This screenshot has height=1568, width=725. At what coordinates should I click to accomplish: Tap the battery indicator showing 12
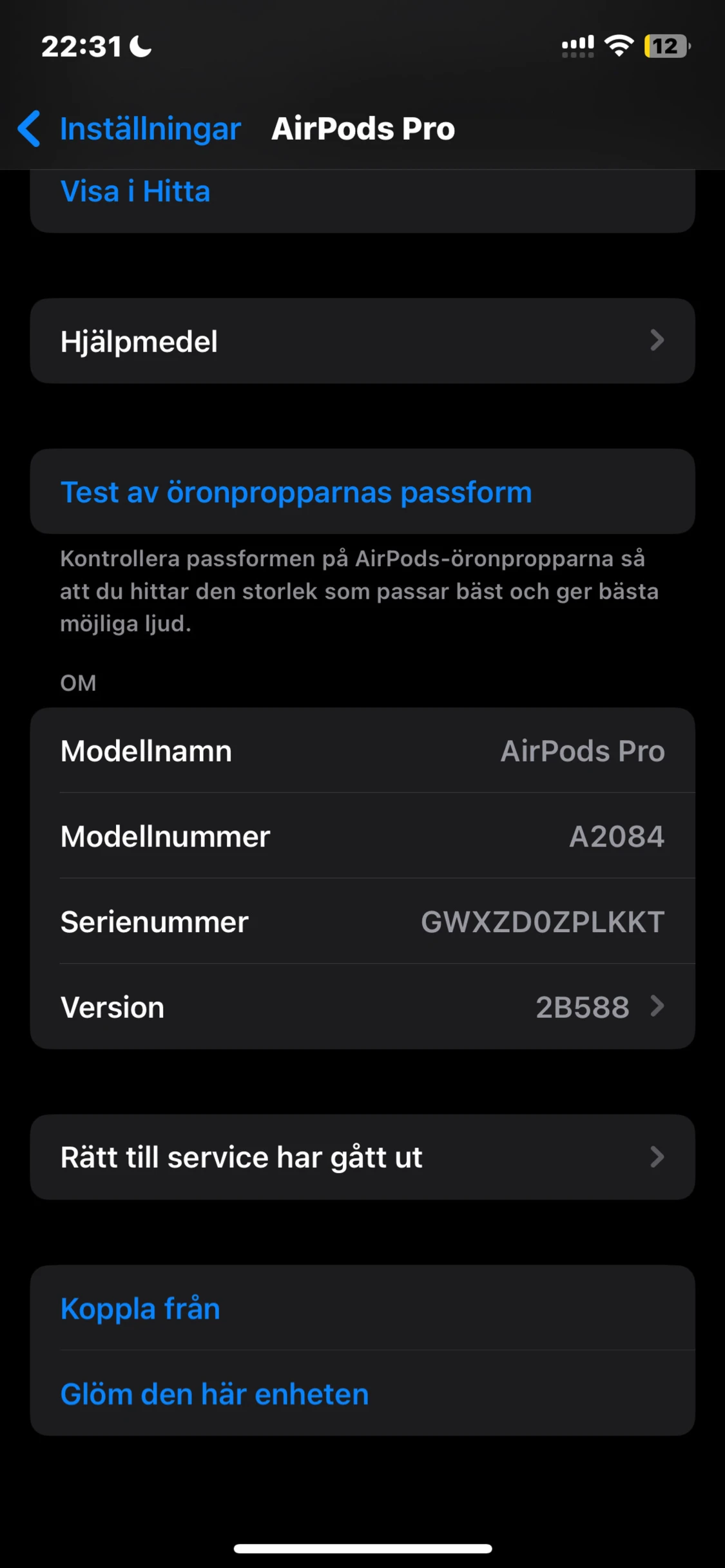665,46
